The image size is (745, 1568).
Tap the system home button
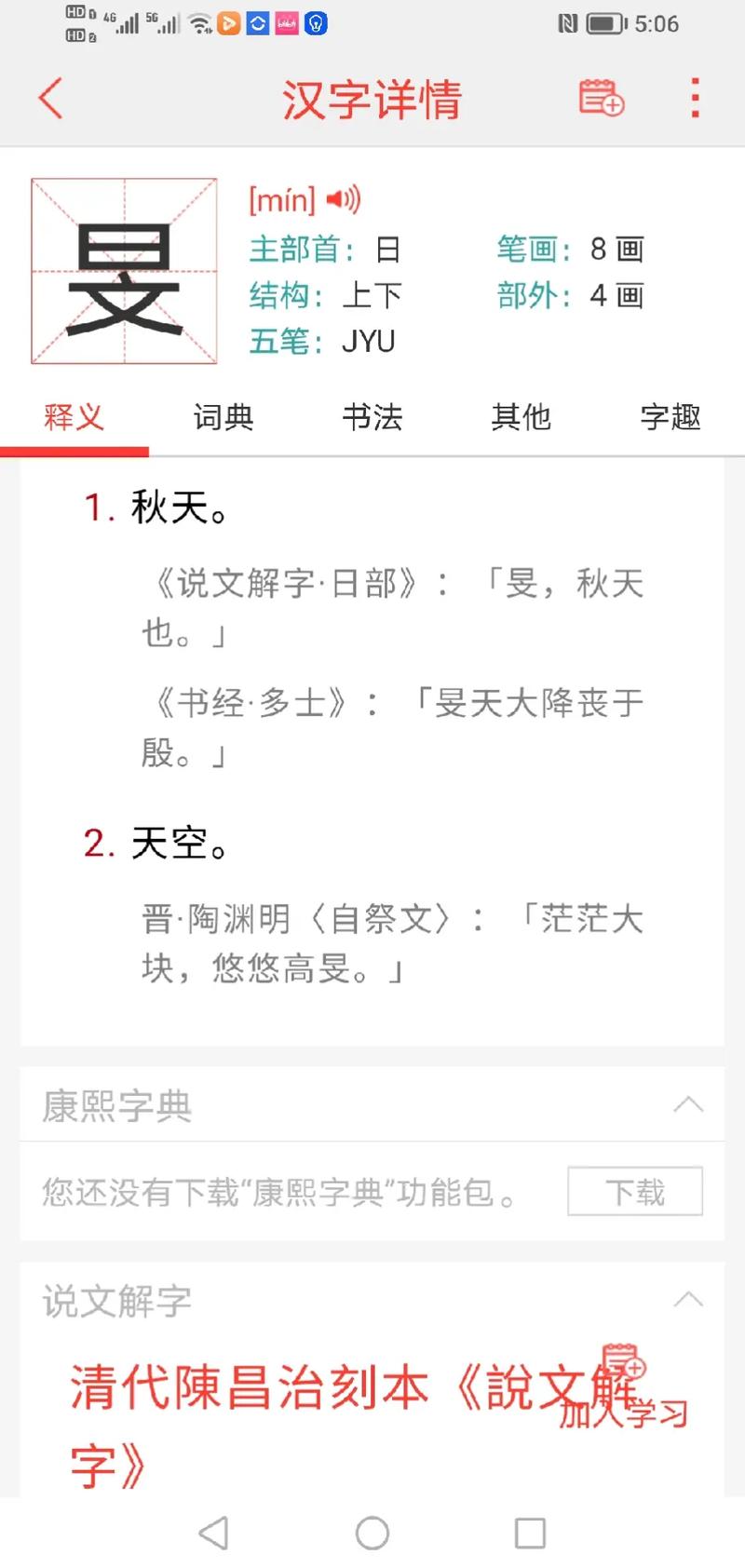pos(372,1533)
